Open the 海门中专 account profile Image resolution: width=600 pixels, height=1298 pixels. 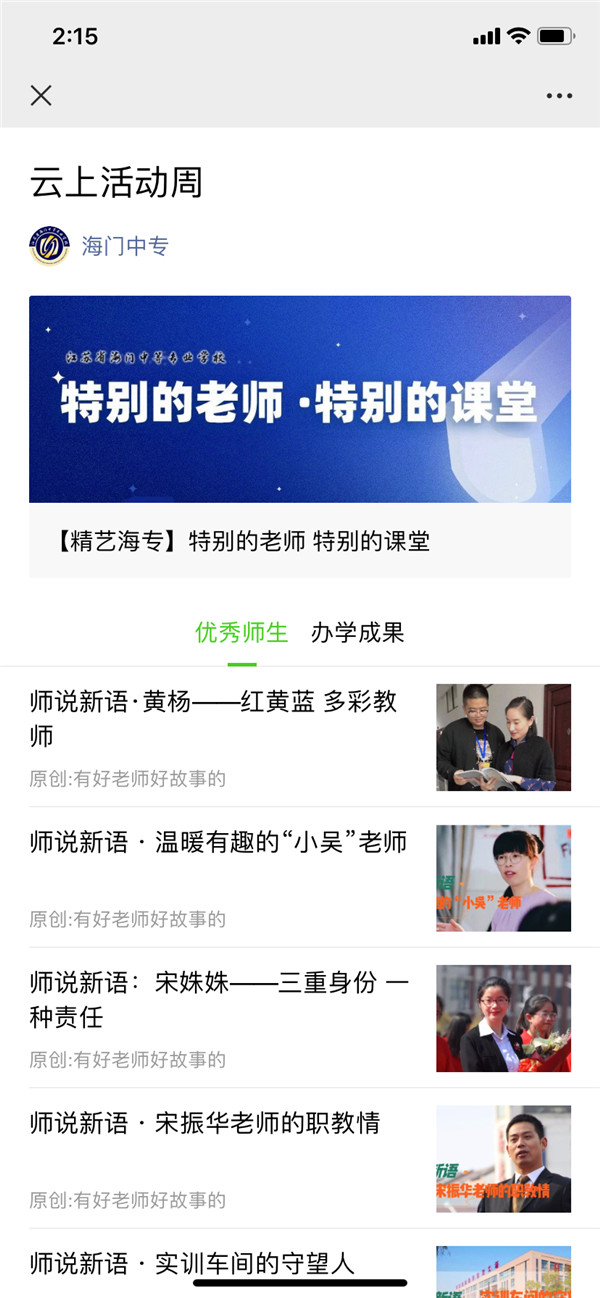point(124,246)
